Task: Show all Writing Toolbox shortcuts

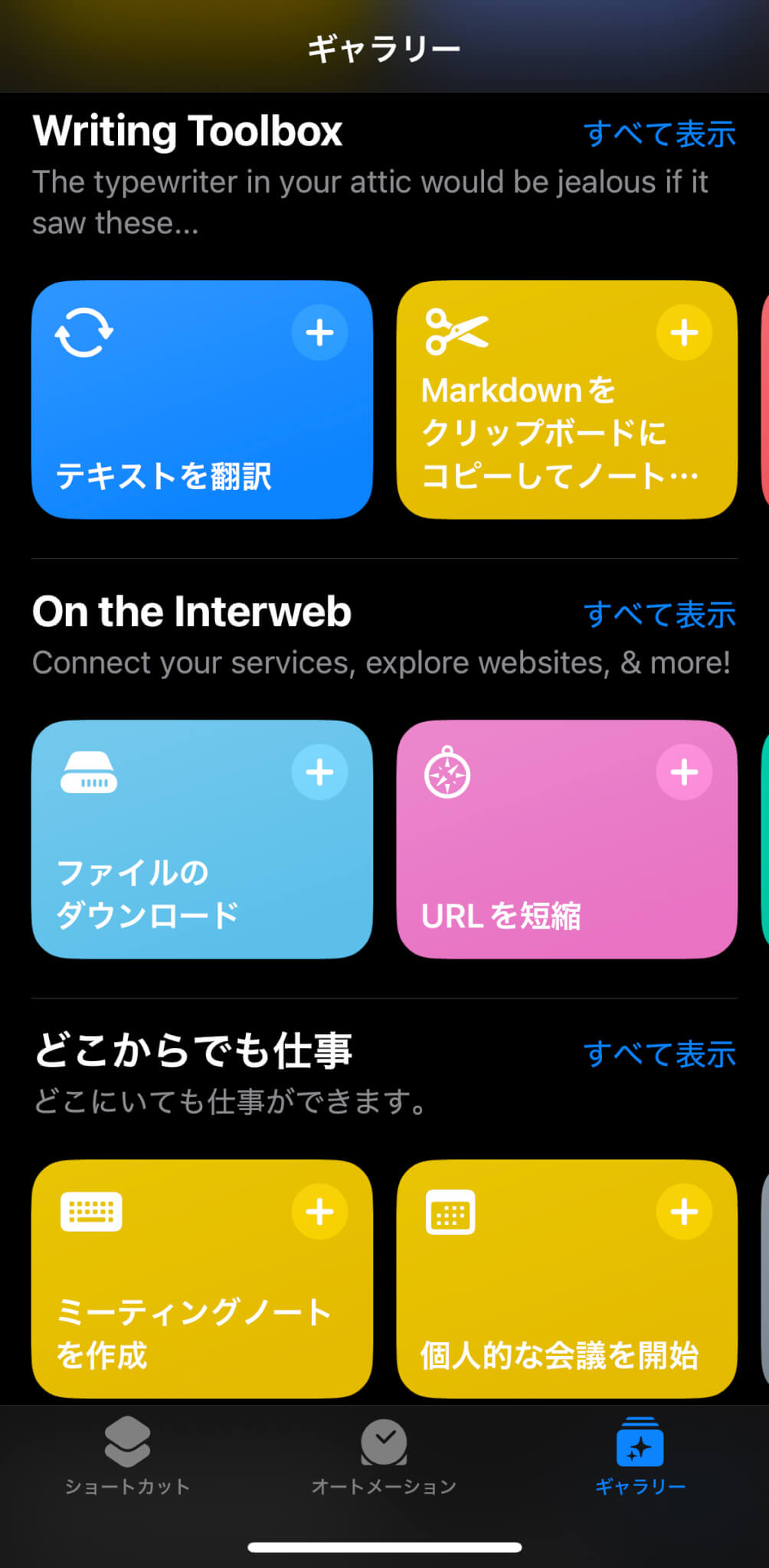Action: pyautogui.click(x=659, y=134)
